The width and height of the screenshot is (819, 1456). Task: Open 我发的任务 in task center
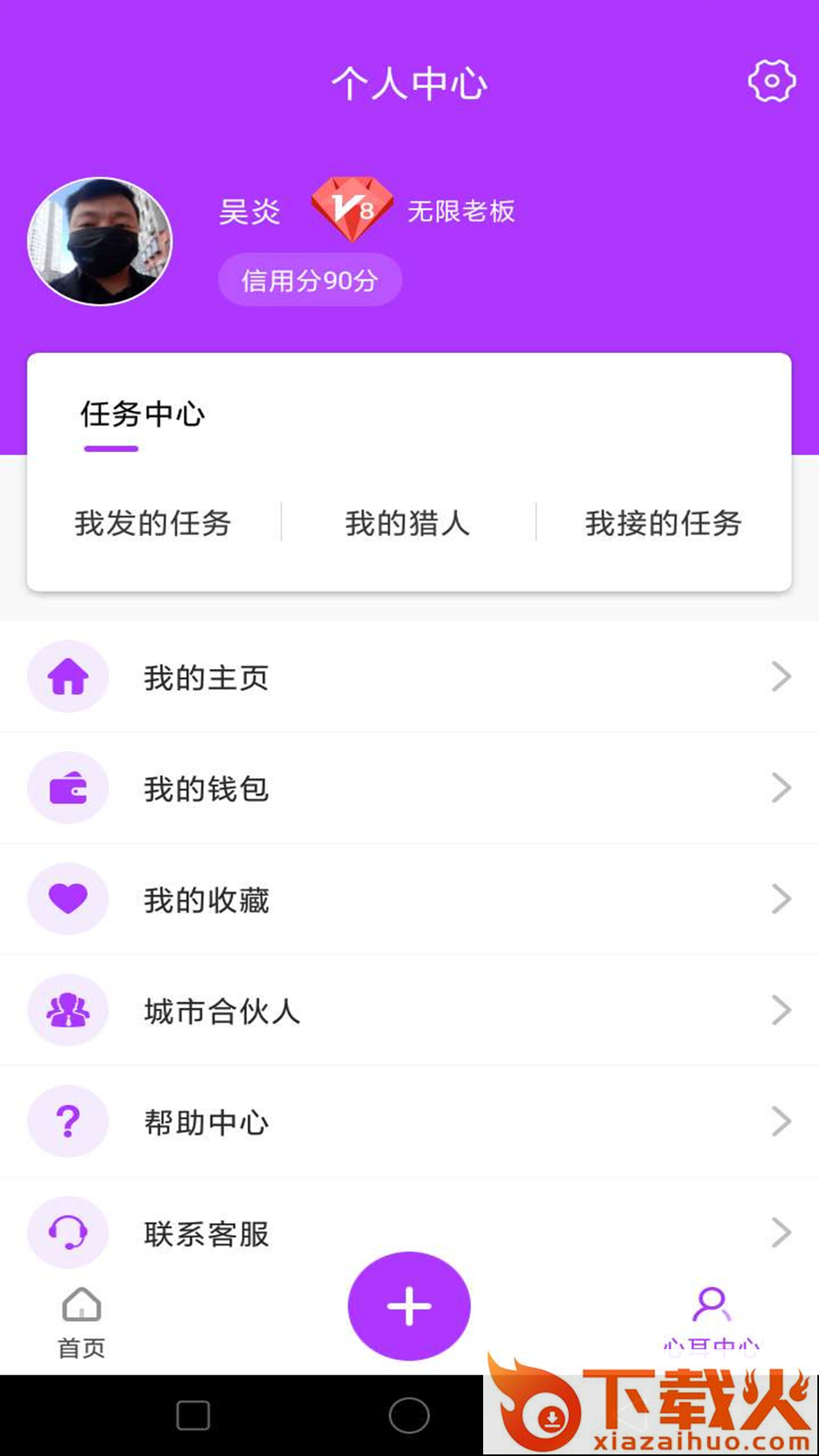pyautogui.click(x=153, y=523)
